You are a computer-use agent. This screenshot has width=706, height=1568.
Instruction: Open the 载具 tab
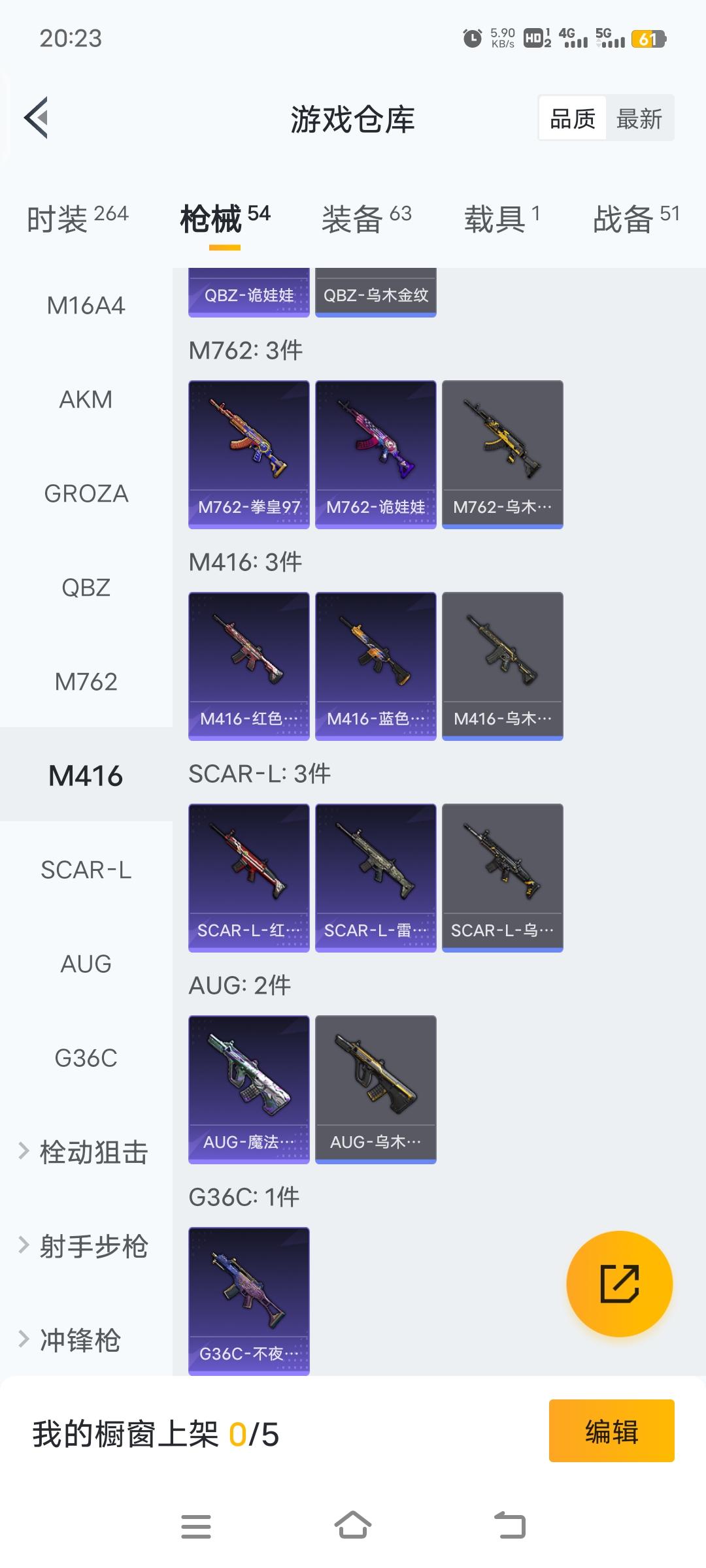click(x=501, y=219)
